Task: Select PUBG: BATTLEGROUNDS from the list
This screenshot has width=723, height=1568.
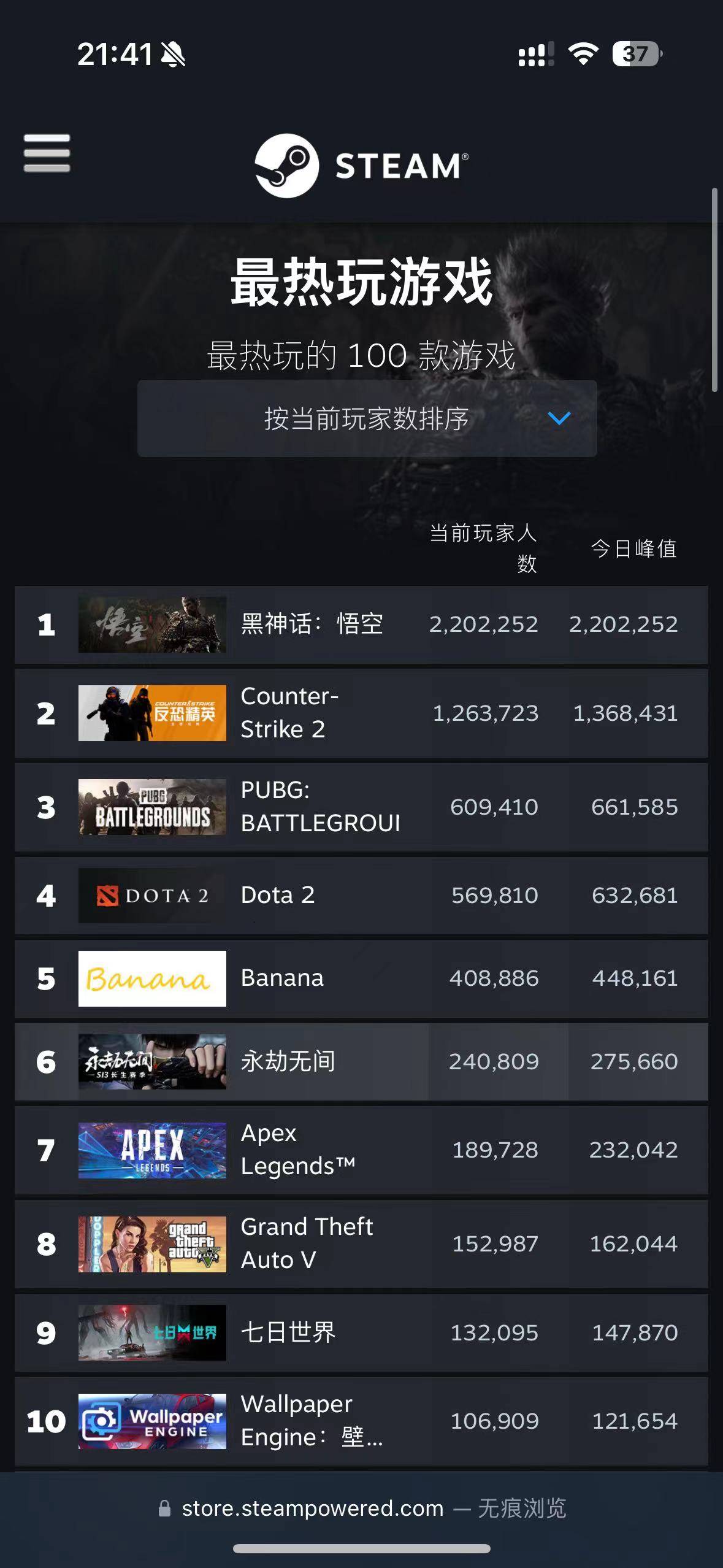Action: tap(319, 807)
